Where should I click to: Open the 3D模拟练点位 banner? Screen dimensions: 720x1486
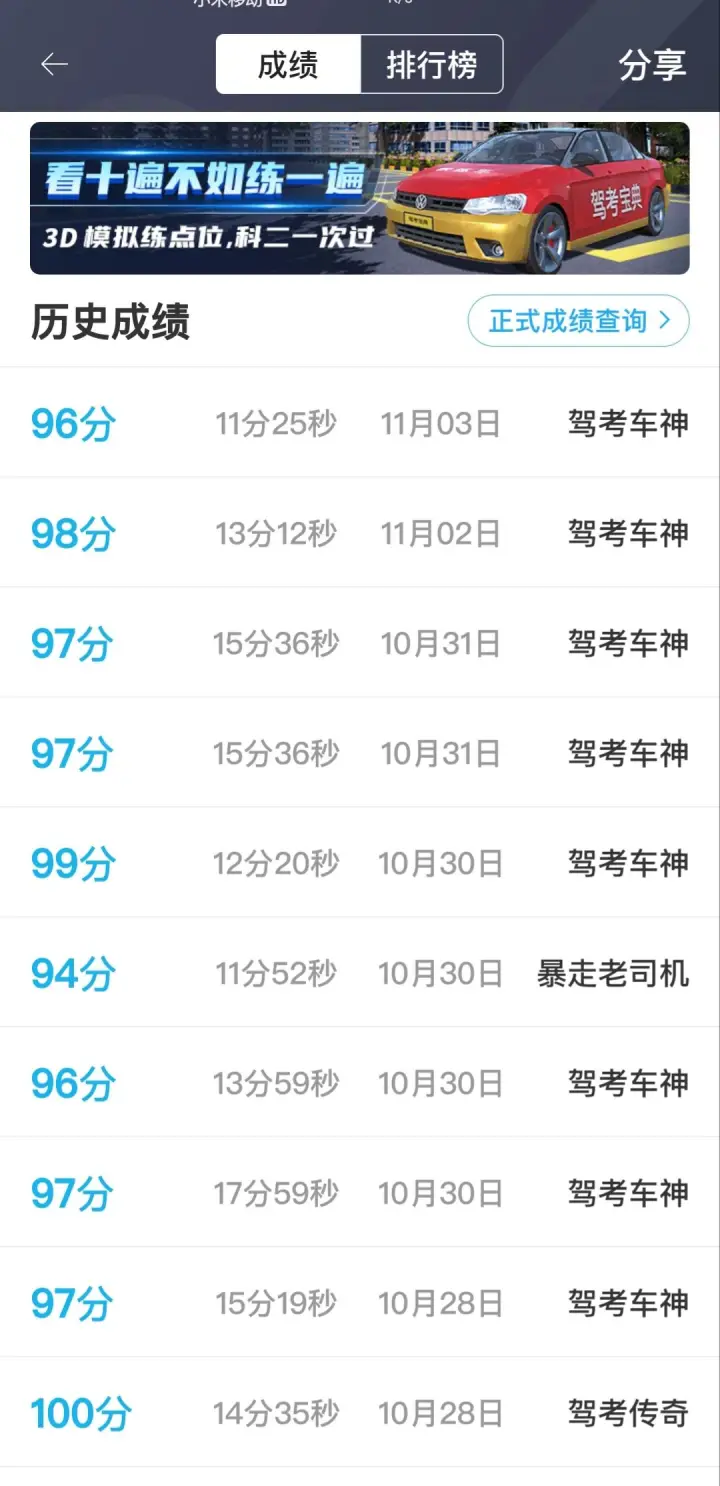(360, 198)
